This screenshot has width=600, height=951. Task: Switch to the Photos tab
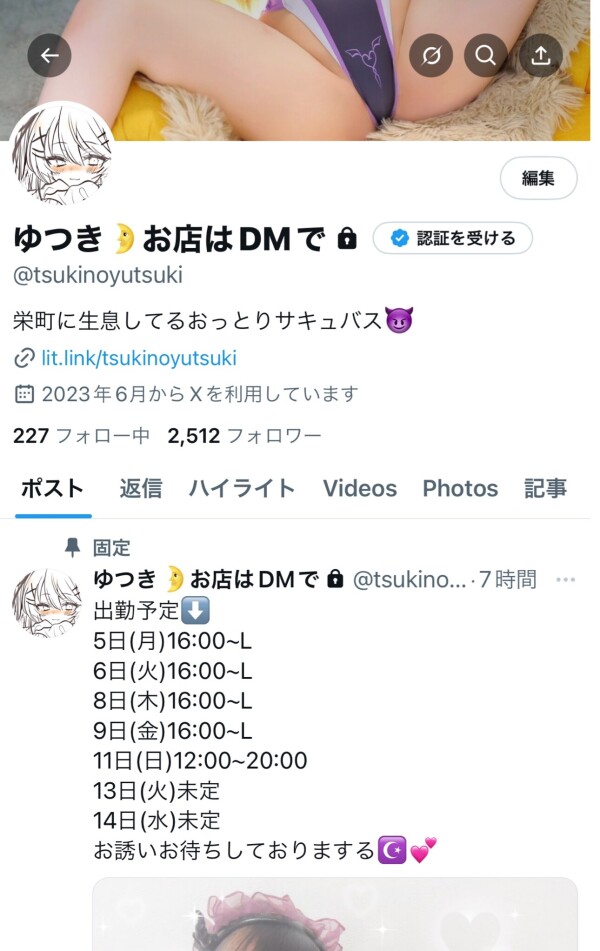click(460, 488)
